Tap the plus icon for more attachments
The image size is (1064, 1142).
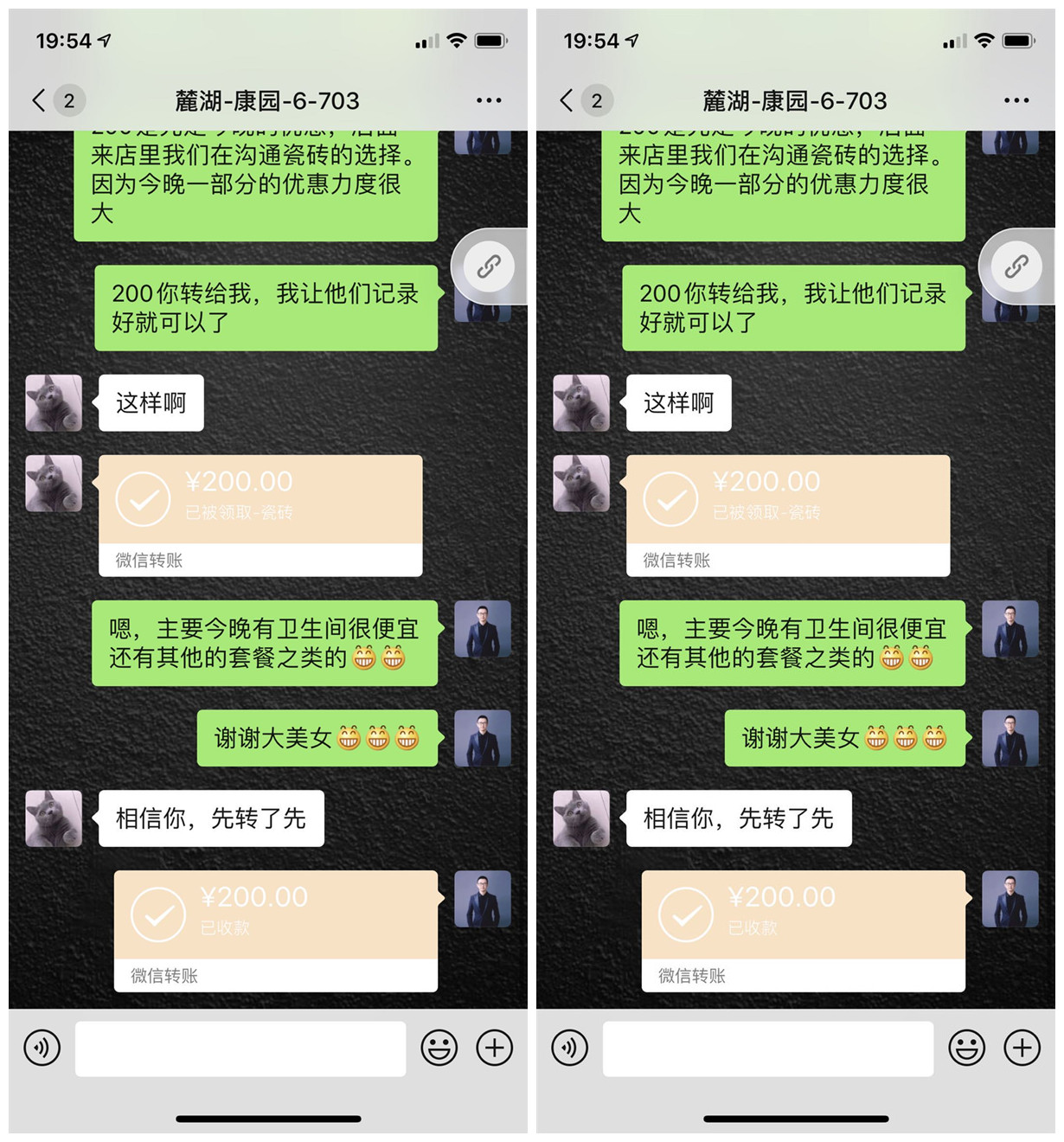(x=493, y=1047)
